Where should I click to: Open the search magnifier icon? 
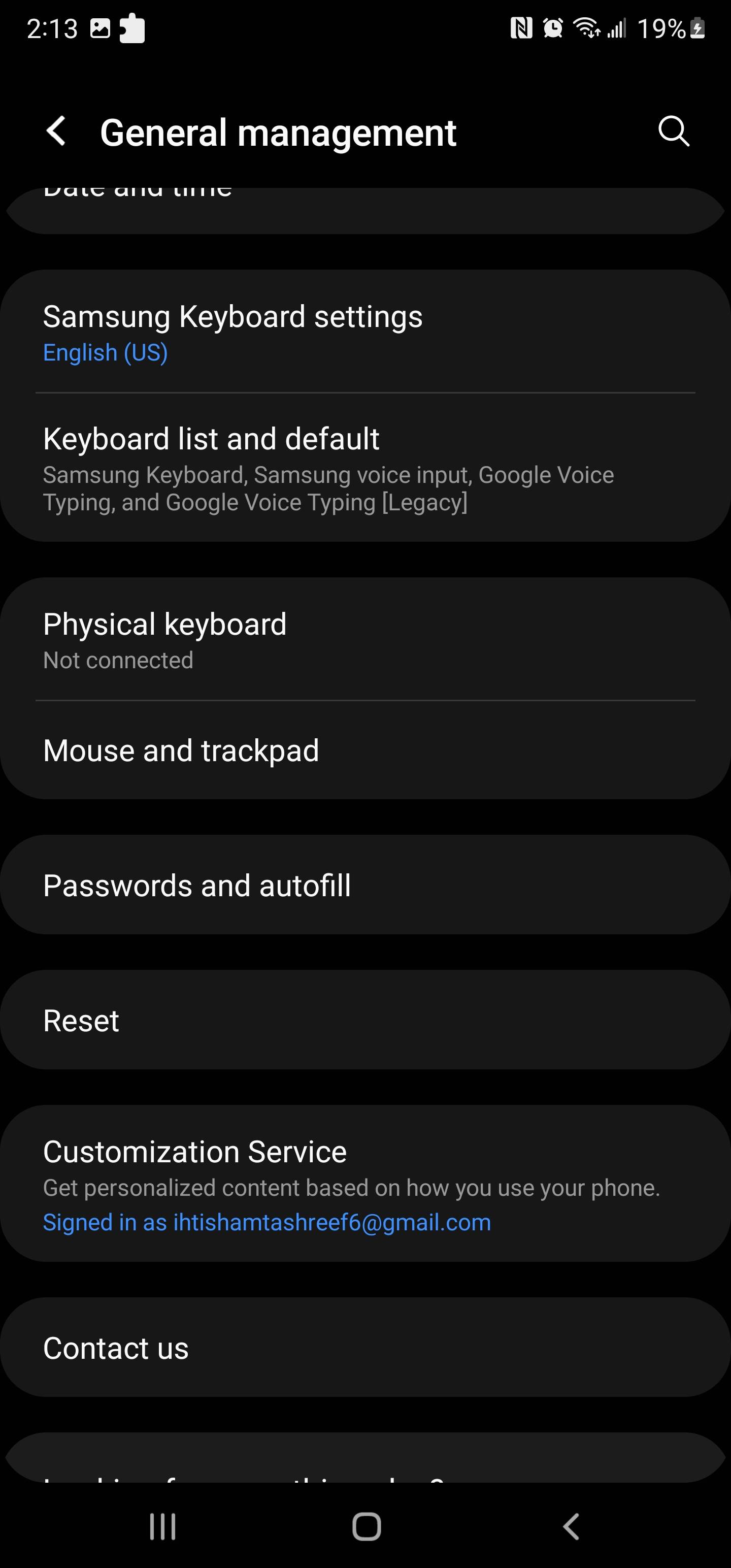pyautogui.click(x=673, y=132)
